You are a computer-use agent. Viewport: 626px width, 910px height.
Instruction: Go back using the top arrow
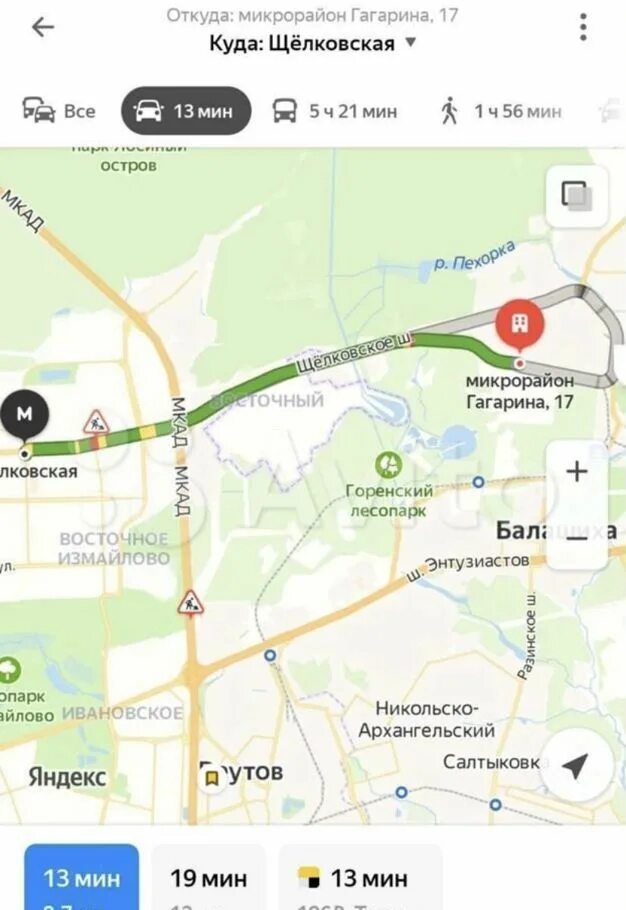tap(42, 27)
